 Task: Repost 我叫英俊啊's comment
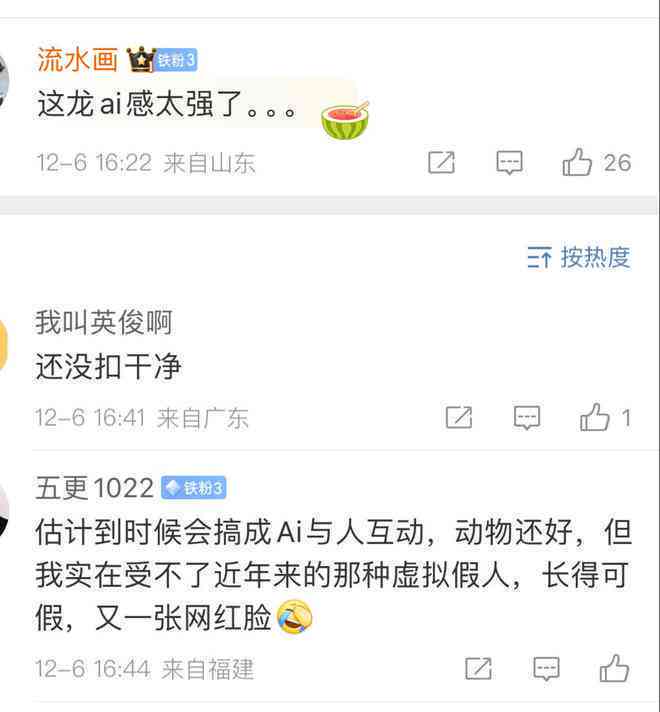point(458,418)
